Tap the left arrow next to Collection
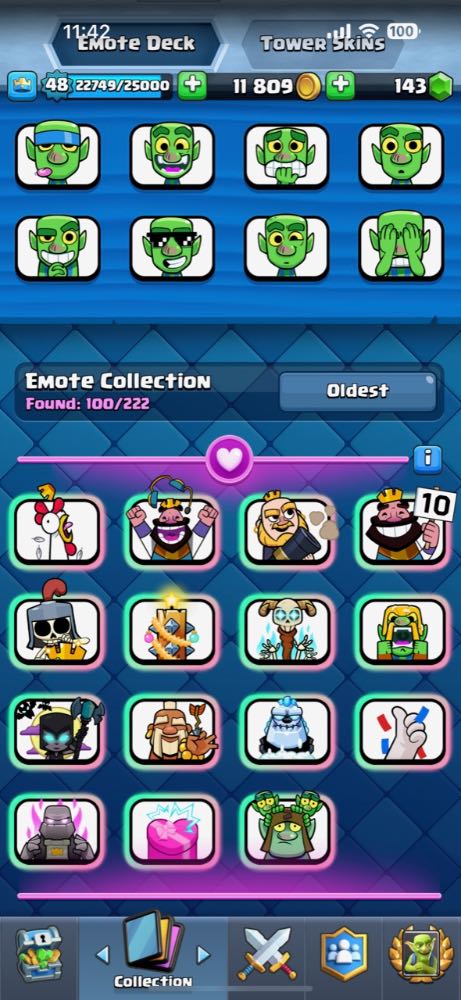This screenshot has height=1000, width=461. click(102, 954)
